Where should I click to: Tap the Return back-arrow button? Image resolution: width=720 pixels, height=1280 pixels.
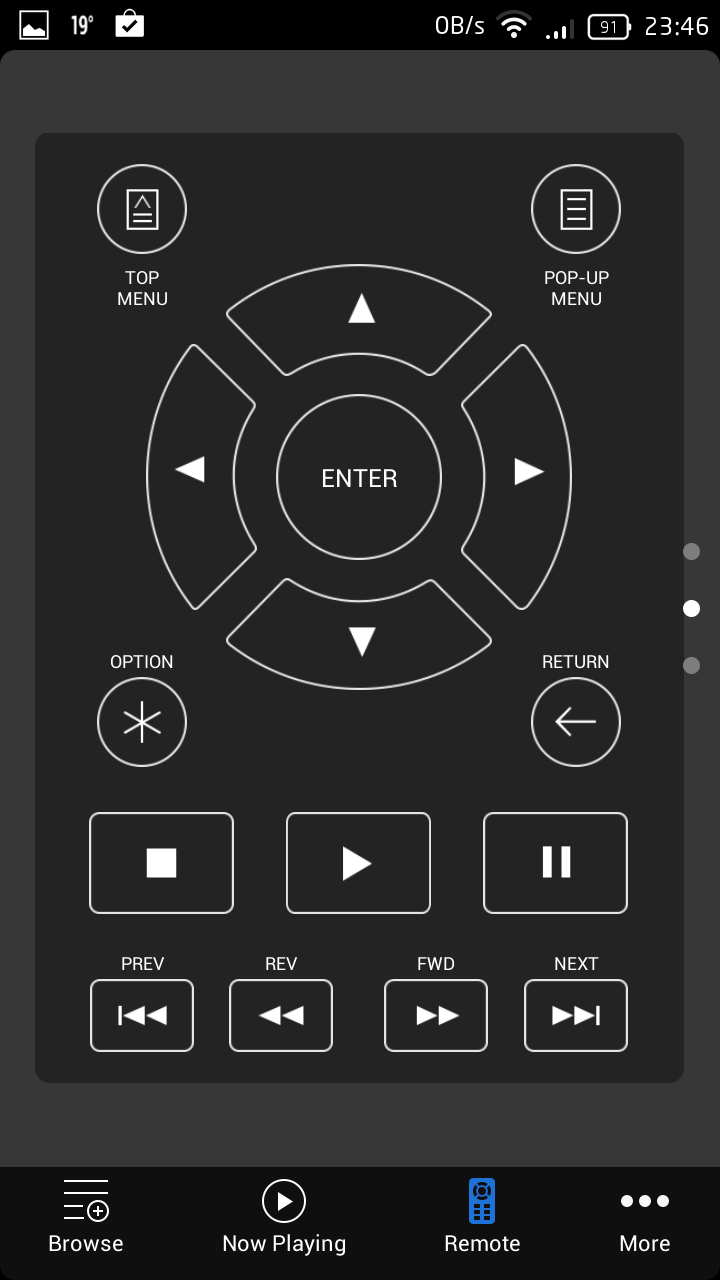[x=576, y=722]
